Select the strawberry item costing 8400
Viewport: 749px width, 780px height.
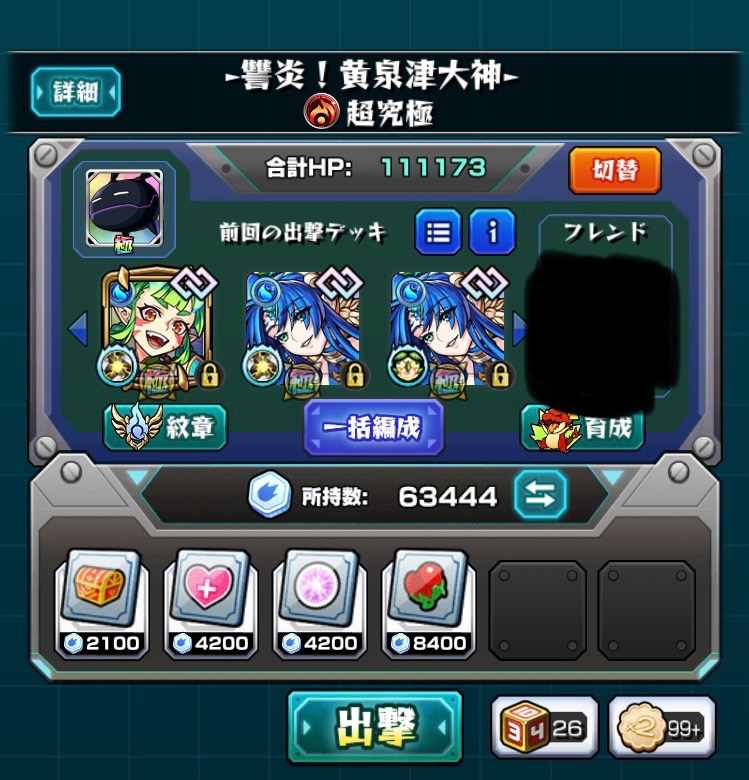[425, 602]
